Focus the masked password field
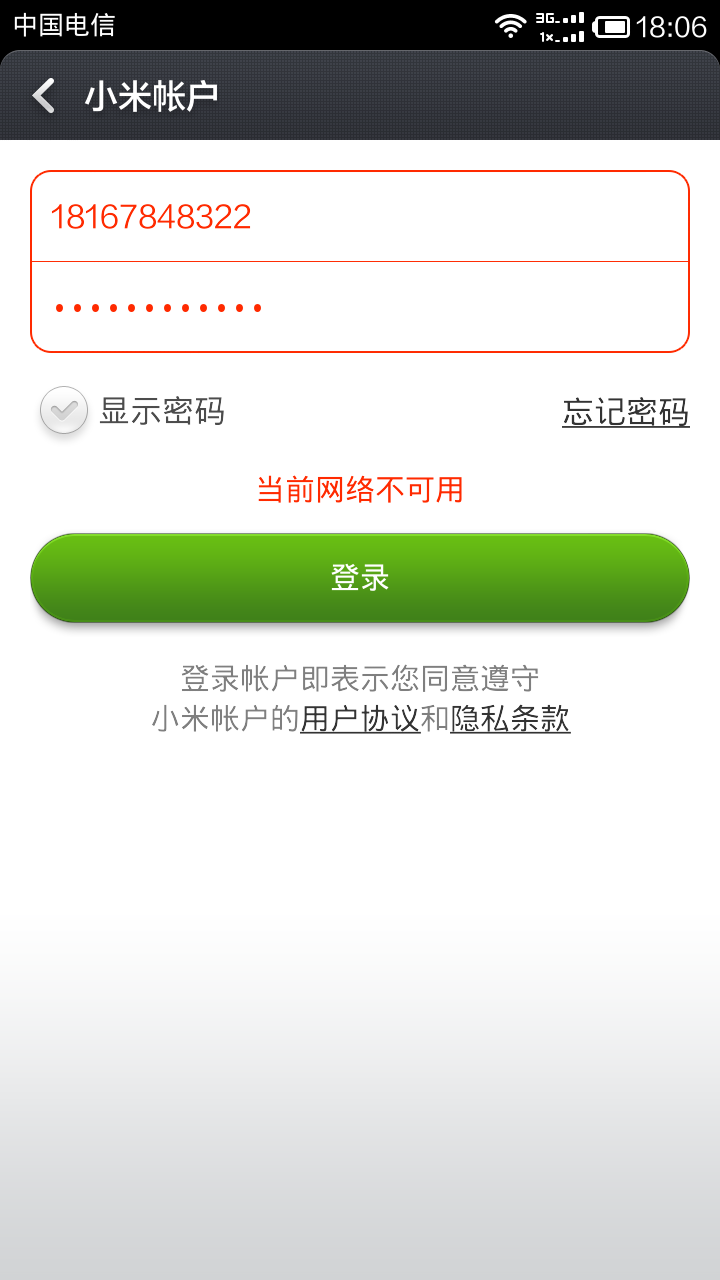The width and height of the screenshot is (720, 1280). 360,307
